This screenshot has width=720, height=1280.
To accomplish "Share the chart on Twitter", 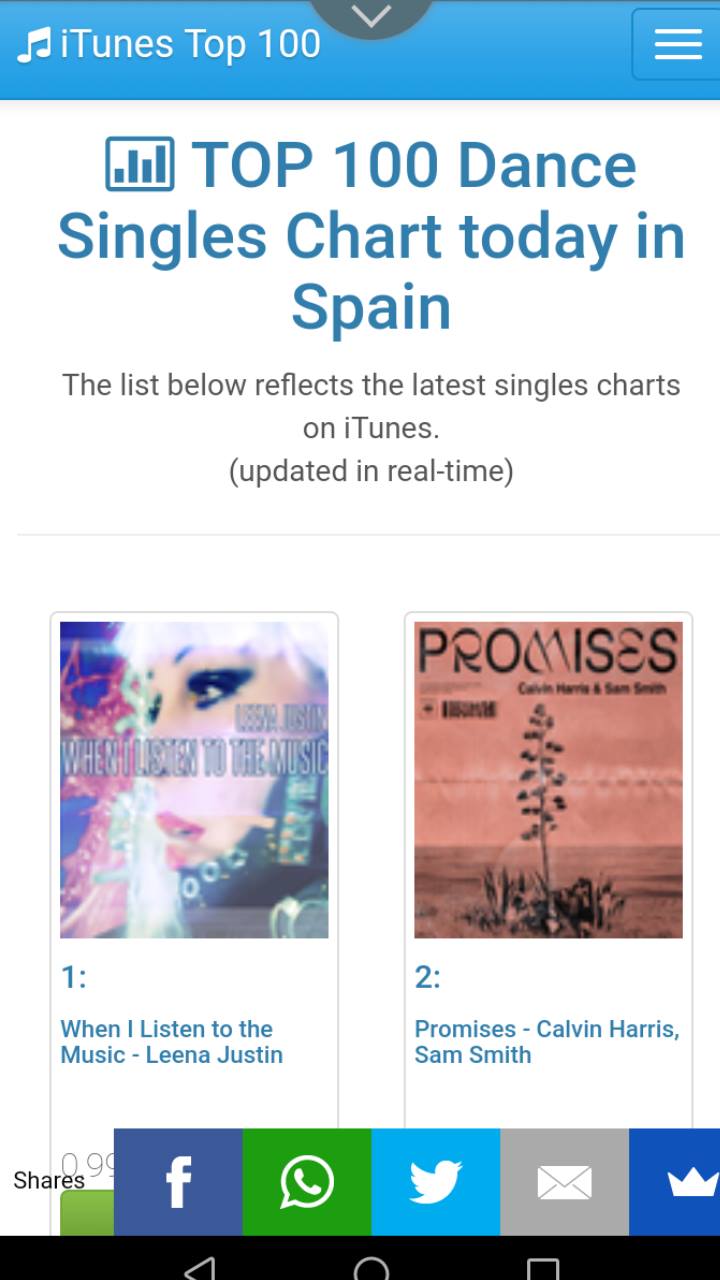I will click(436, 1182).
